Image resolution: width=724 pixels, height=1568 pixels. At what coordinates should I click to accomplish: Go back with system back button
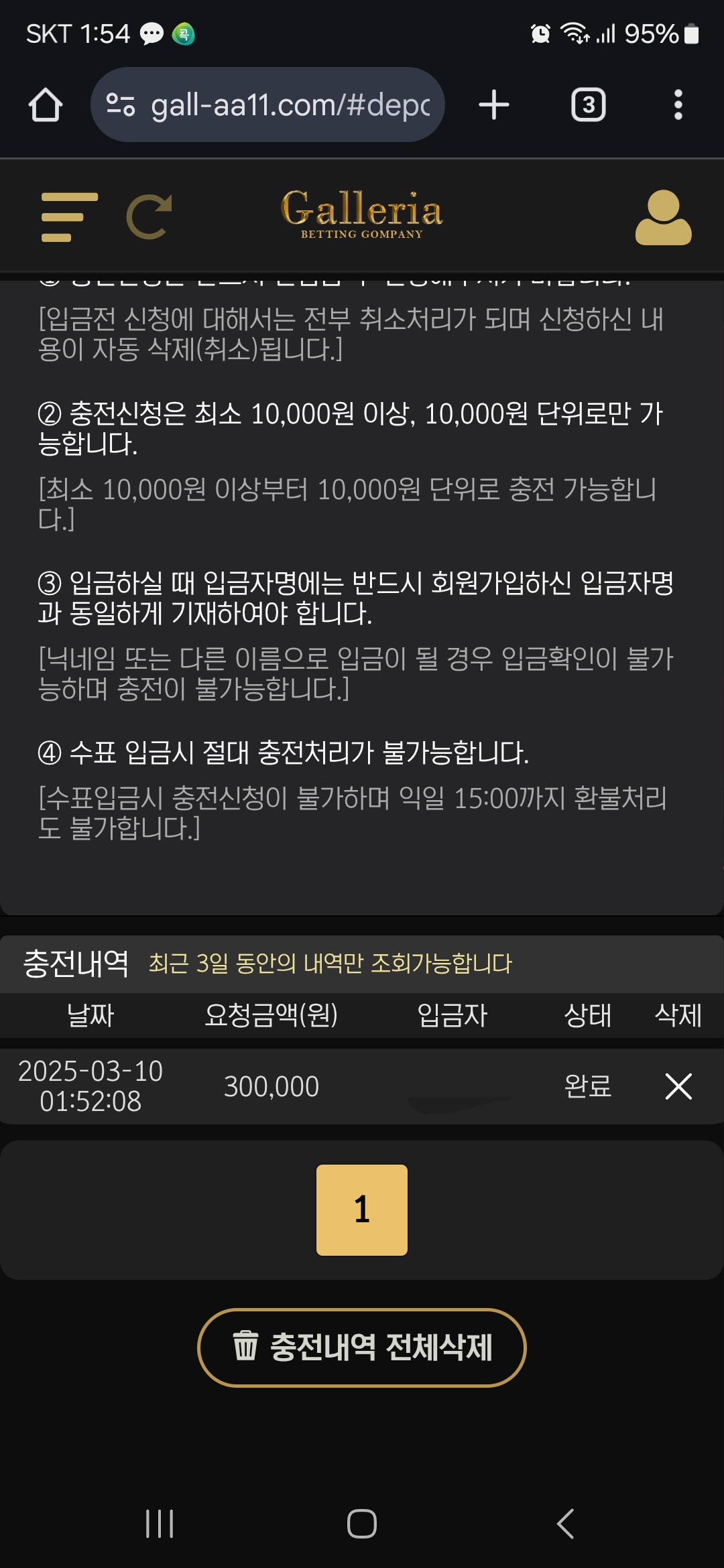pyautogui.click(x=565, y=1524)
